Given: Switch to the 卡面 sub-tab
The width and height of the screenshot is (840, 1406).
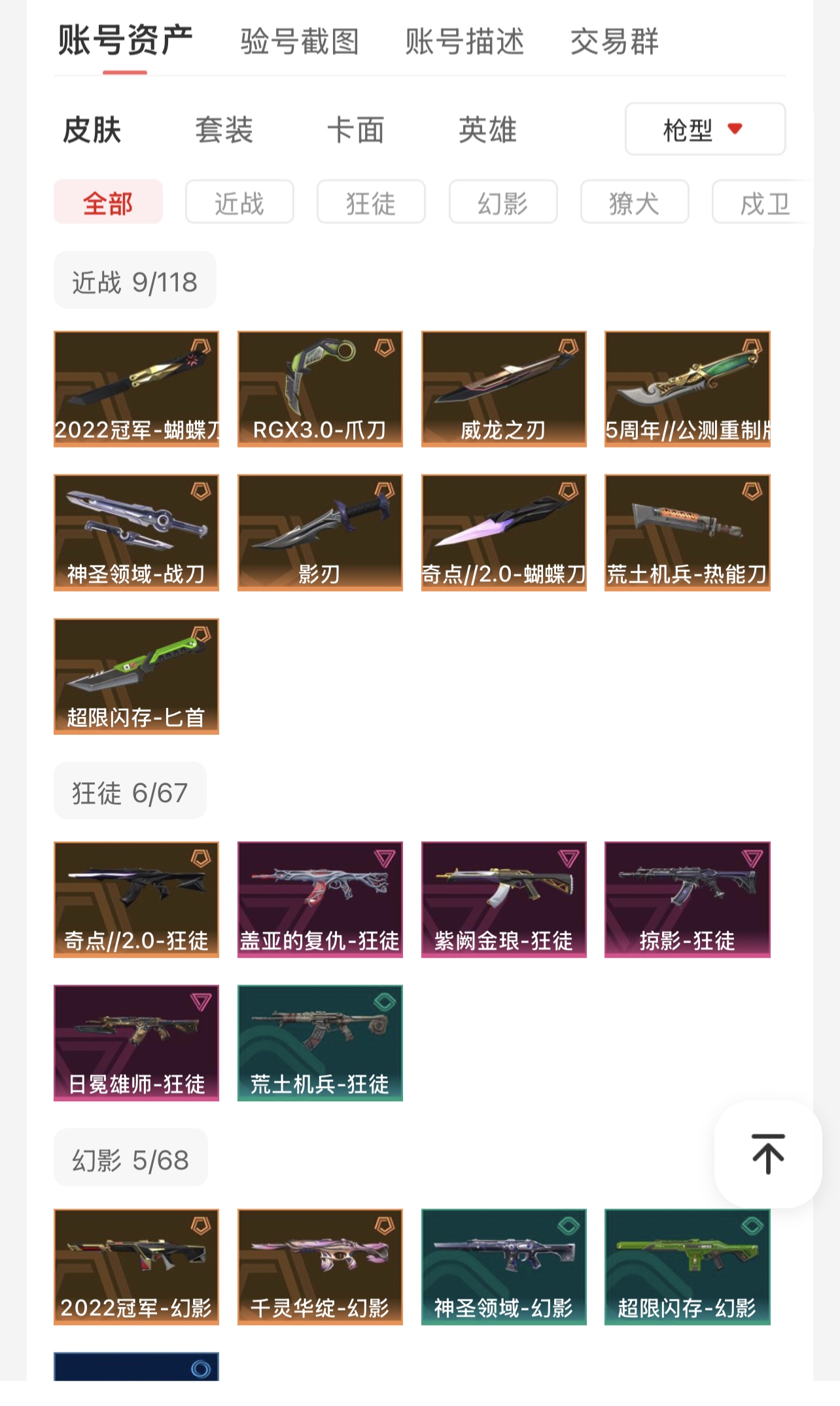Looking at the screenshot, I should click(355, 130).
